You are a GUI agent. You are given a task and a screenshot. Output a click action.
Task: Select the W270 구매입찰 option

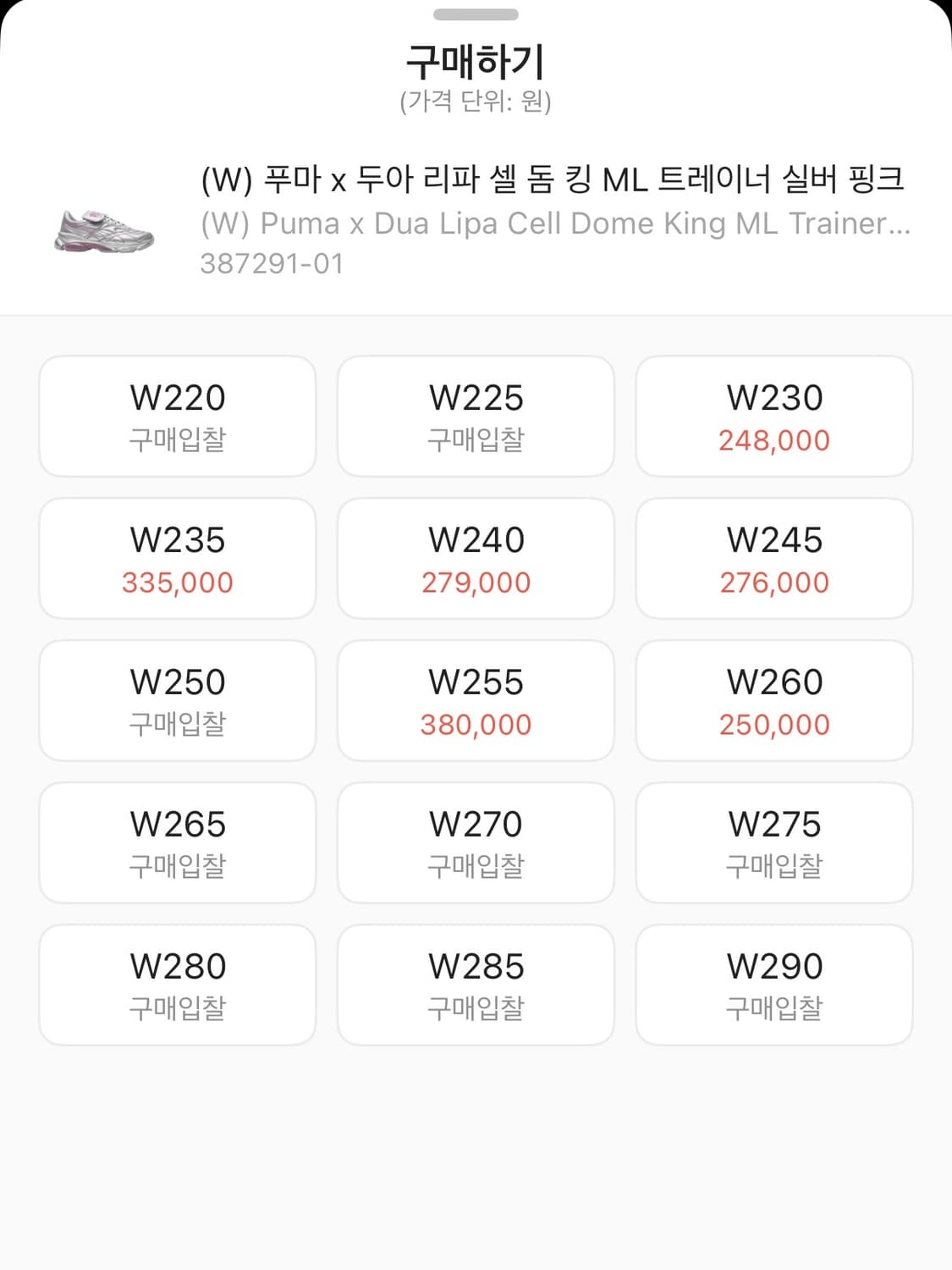476,842
